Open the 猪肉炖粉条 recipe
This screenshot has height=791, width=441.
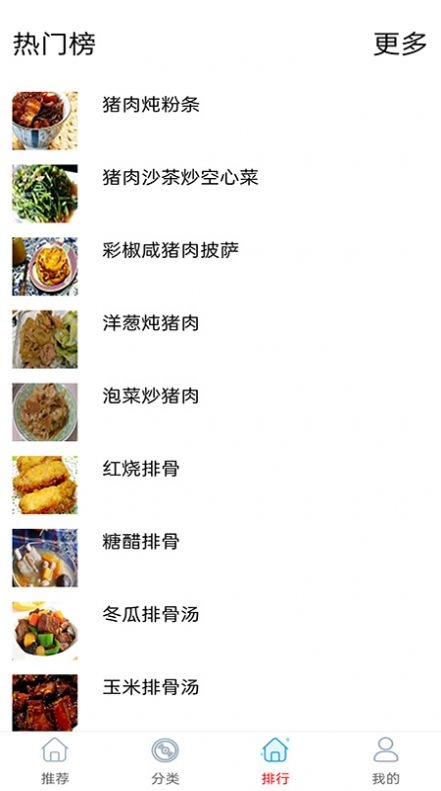tap(220, 121)
